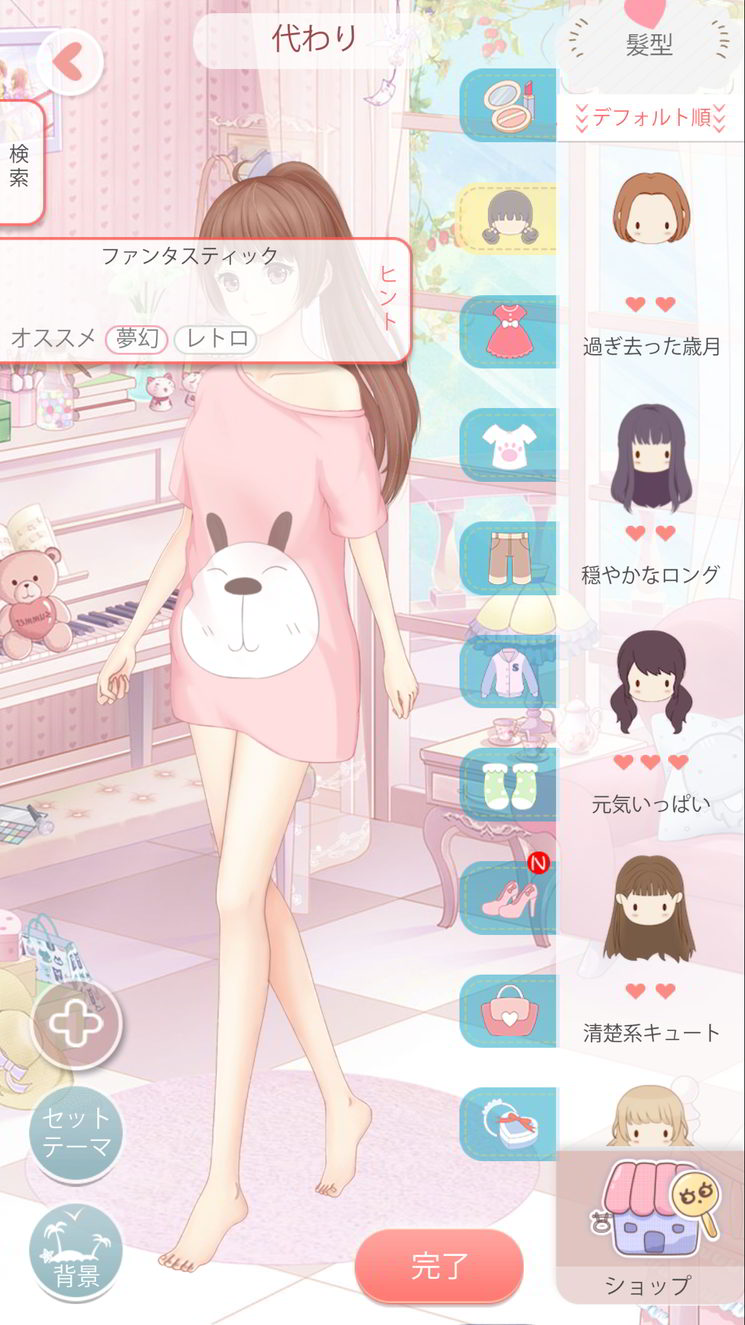The width and height of the screenshot is (745, 1325).
Task: Select the makeup category
Action: tap(509, 104)
